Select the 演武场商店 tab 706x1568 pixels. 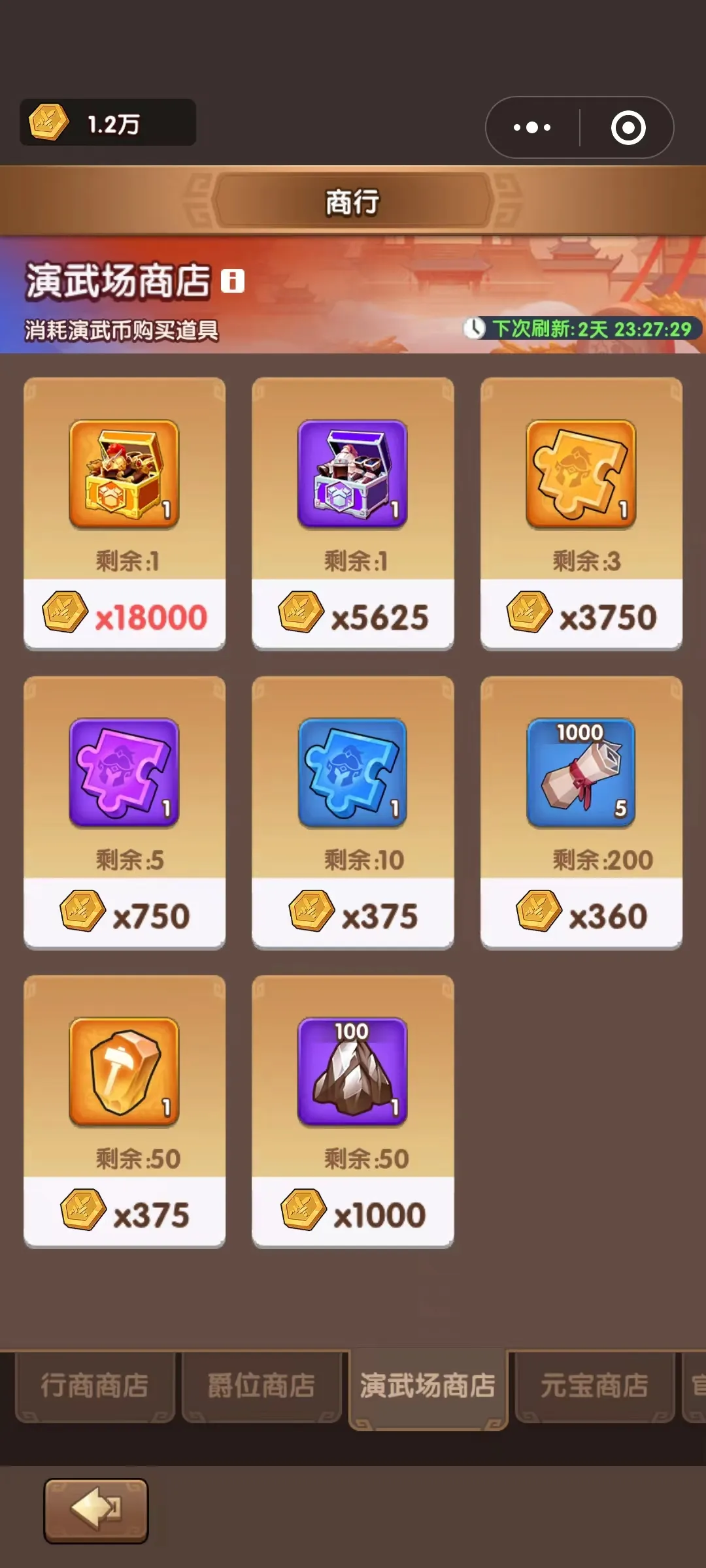tap(428, 1386)
